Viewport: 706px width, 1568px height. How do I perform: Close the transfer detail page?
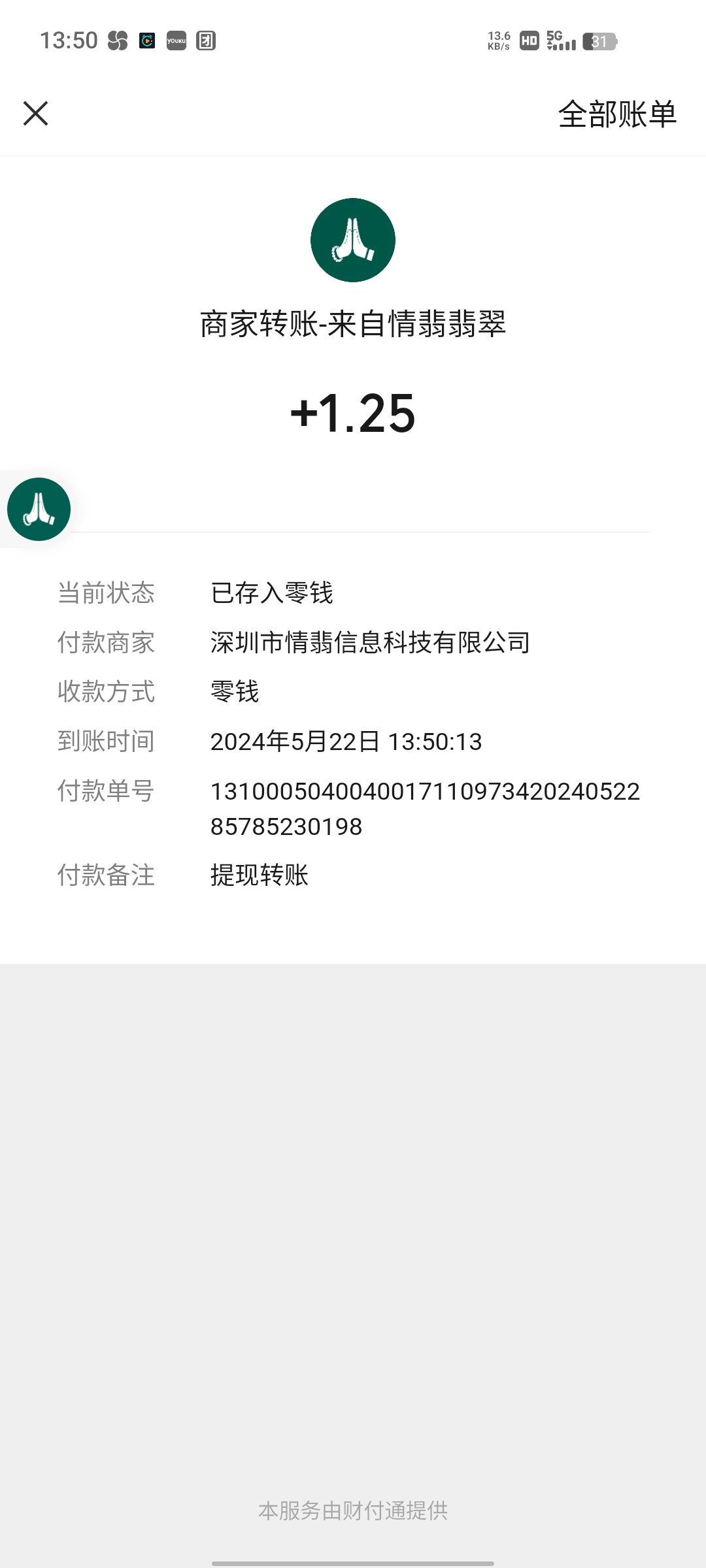click(x=35, y=113)
